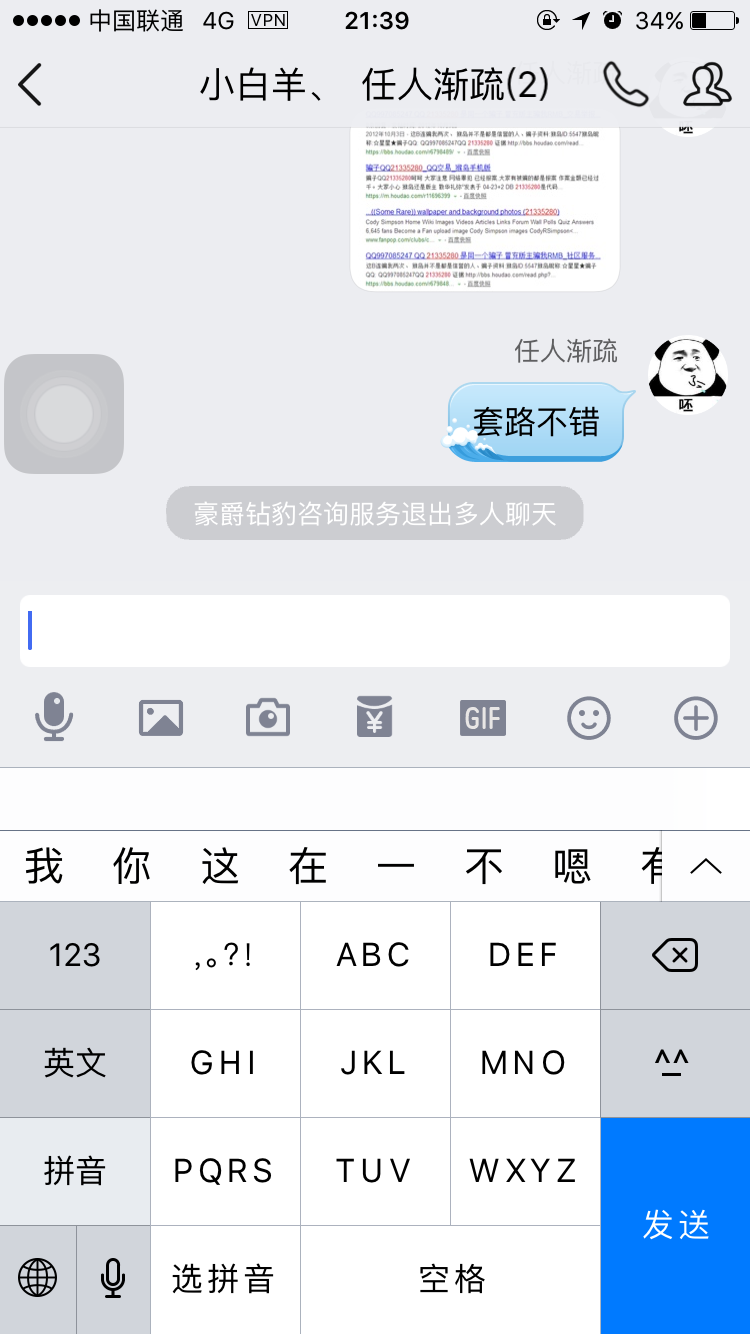
Task: Tap 任人渐疏's panda avatar
Action: tap(687, 374)
